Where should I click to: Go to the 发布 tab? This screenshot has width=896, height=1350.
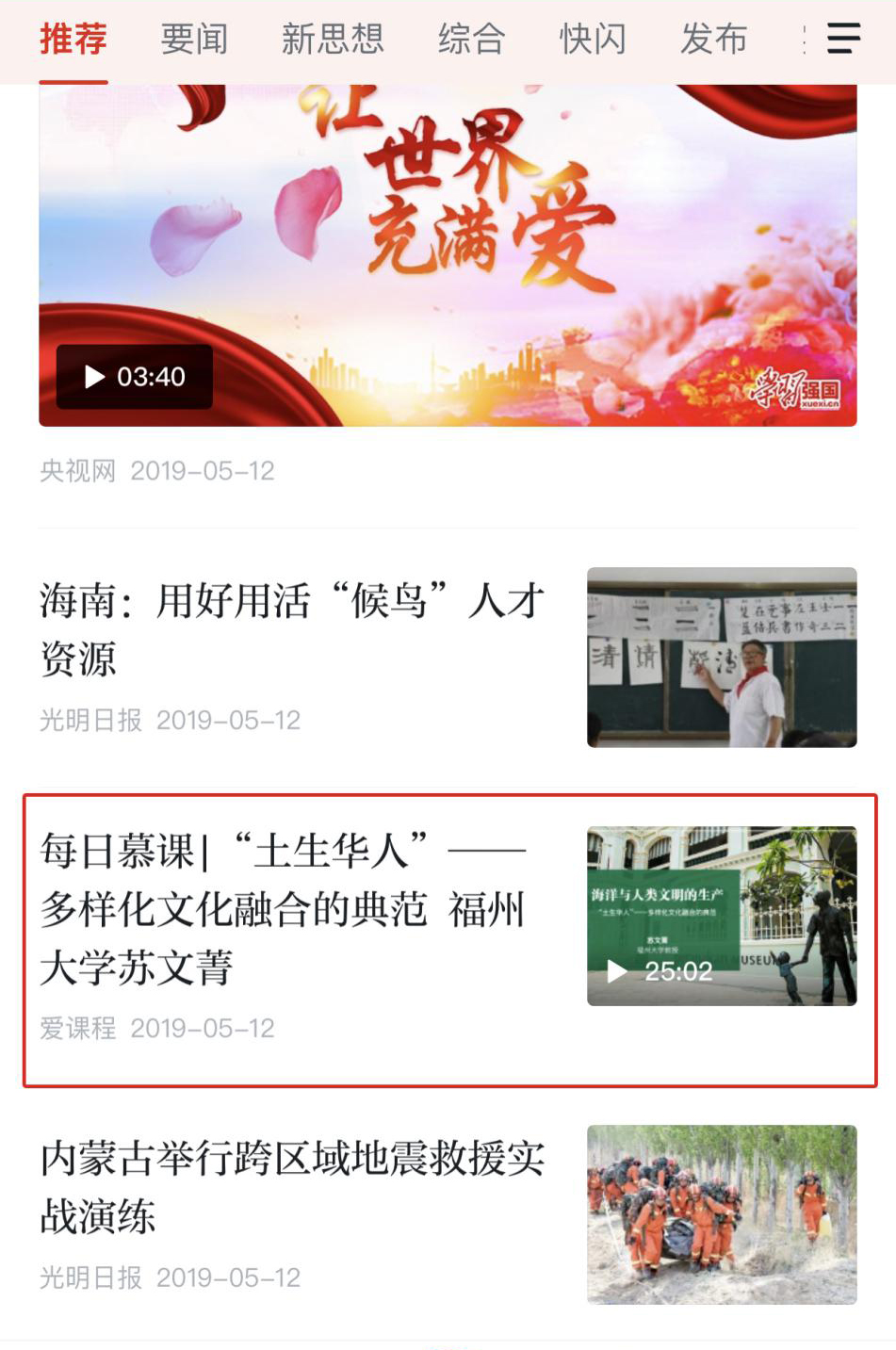(x=714, y=39)
